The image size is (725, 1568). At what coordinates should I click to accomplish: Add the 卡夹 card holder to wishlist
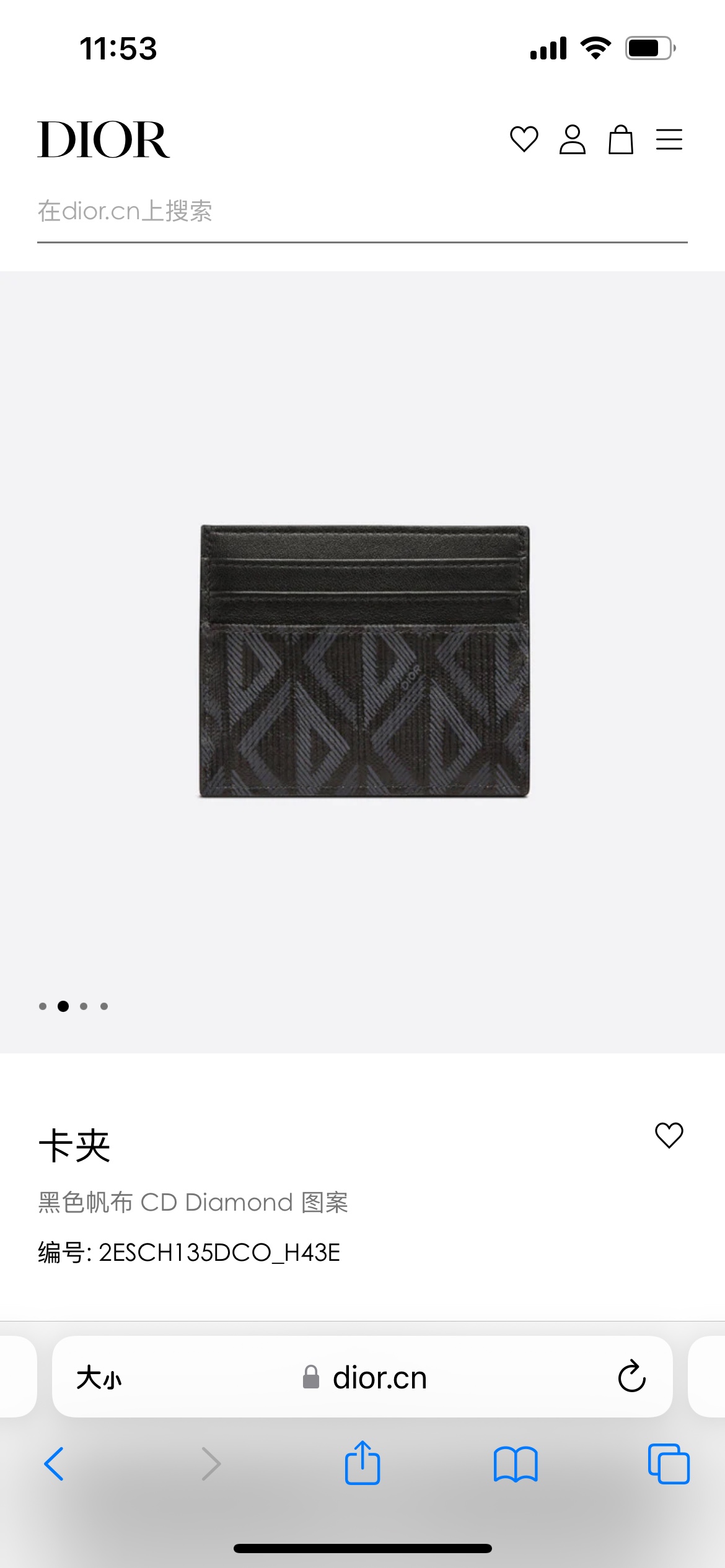[x=669, y=1136]
